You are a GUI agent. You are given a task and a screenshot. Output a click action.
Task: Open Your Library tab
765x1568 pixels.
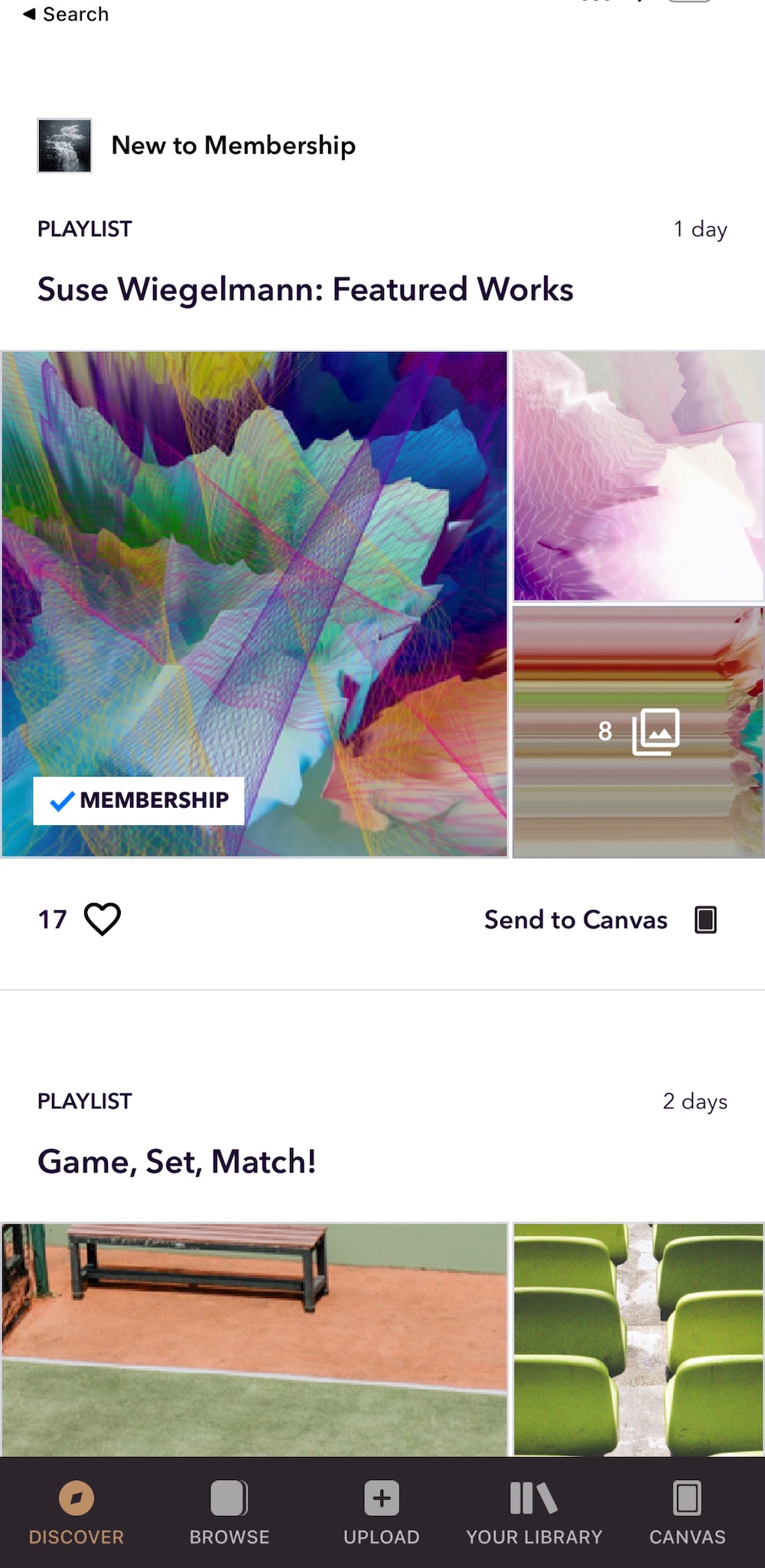(534, 1512)
